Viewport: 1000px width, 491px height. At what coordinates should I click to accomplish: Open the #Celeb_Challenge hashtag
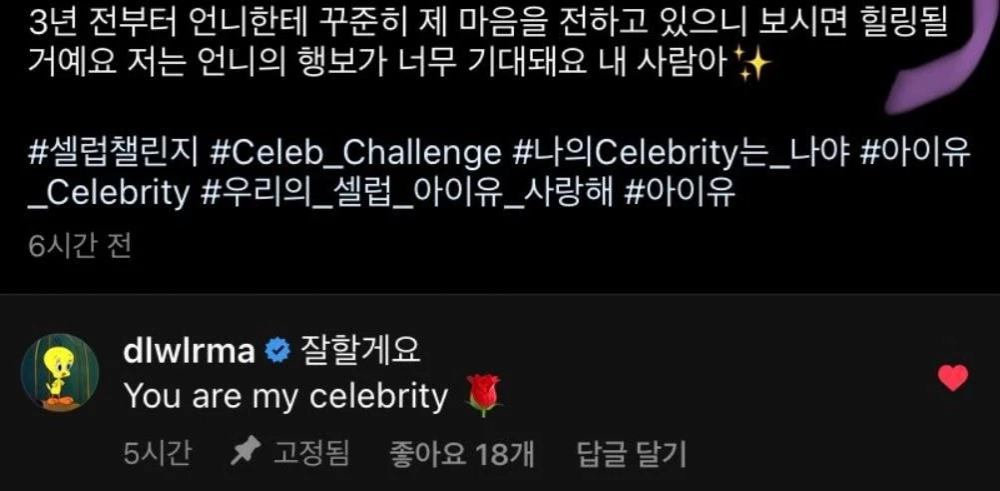click(x=356, y=153)
